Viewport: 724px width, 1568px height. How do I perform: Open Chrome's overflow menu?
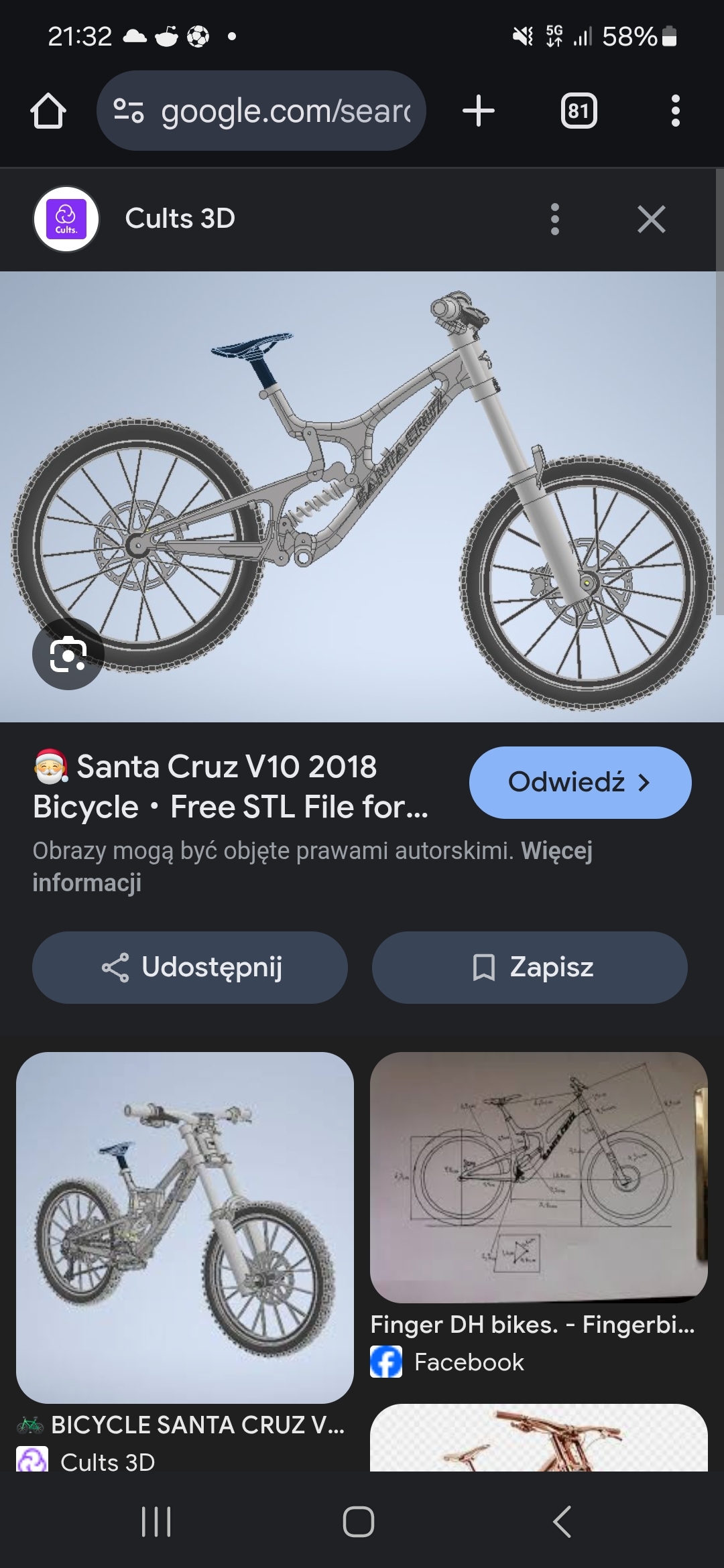(675, 111)
